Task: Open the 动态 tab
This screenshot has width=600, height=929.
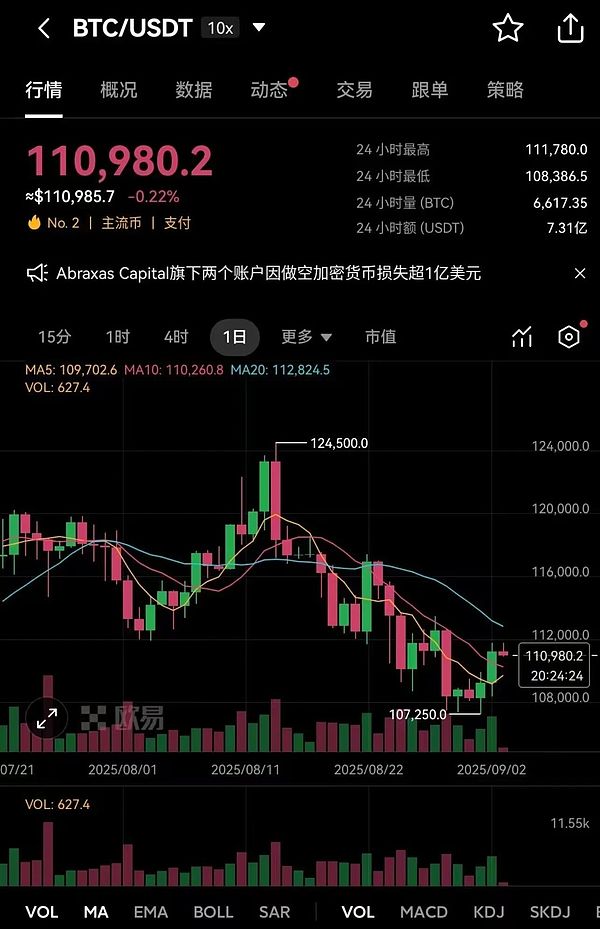Action: point(270,90)
